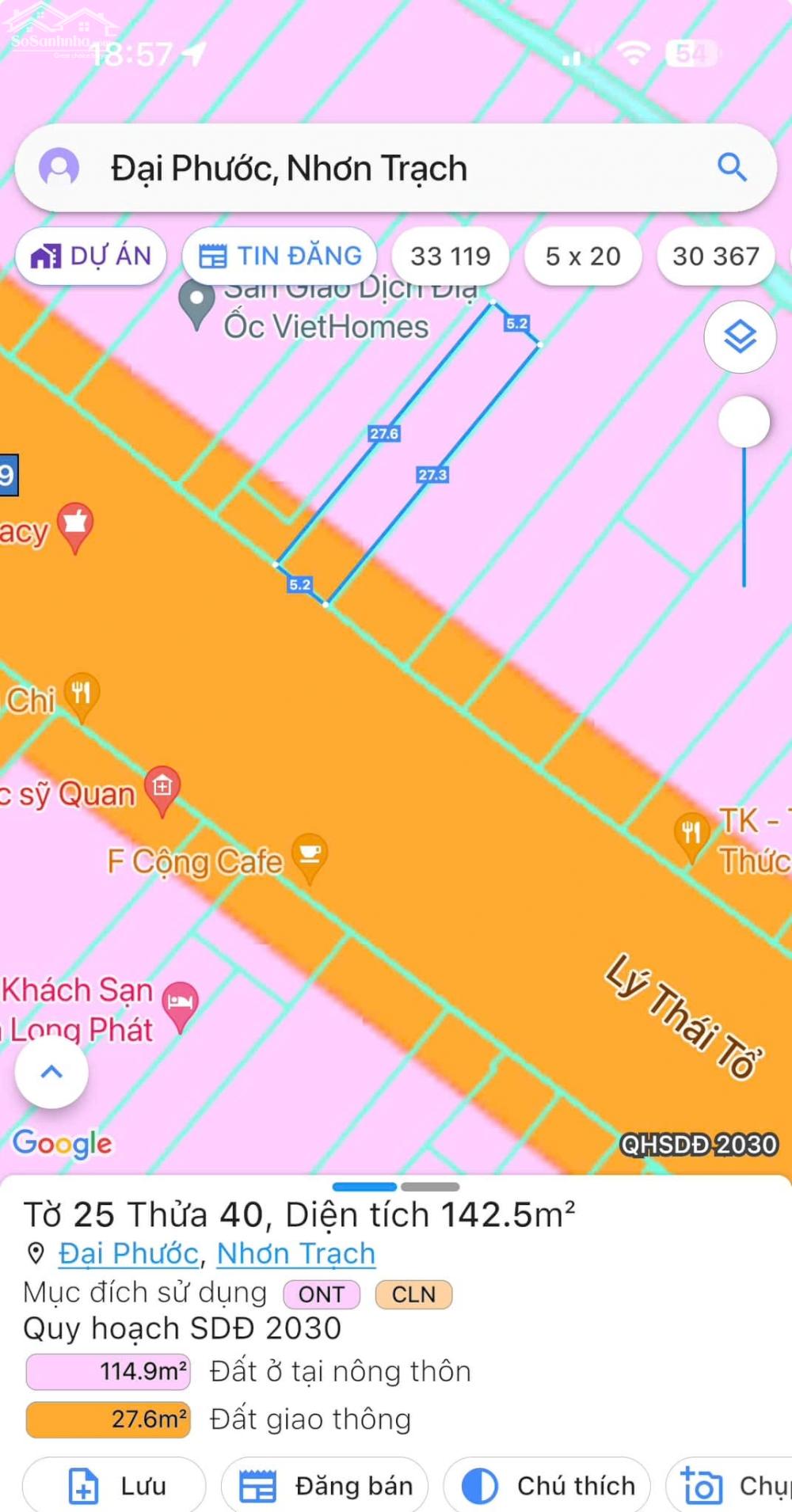The width and height of the screenshot is (792, 1512).
Task: Tap the overlay opacity slider handle
Action: (x=744, y=422)
